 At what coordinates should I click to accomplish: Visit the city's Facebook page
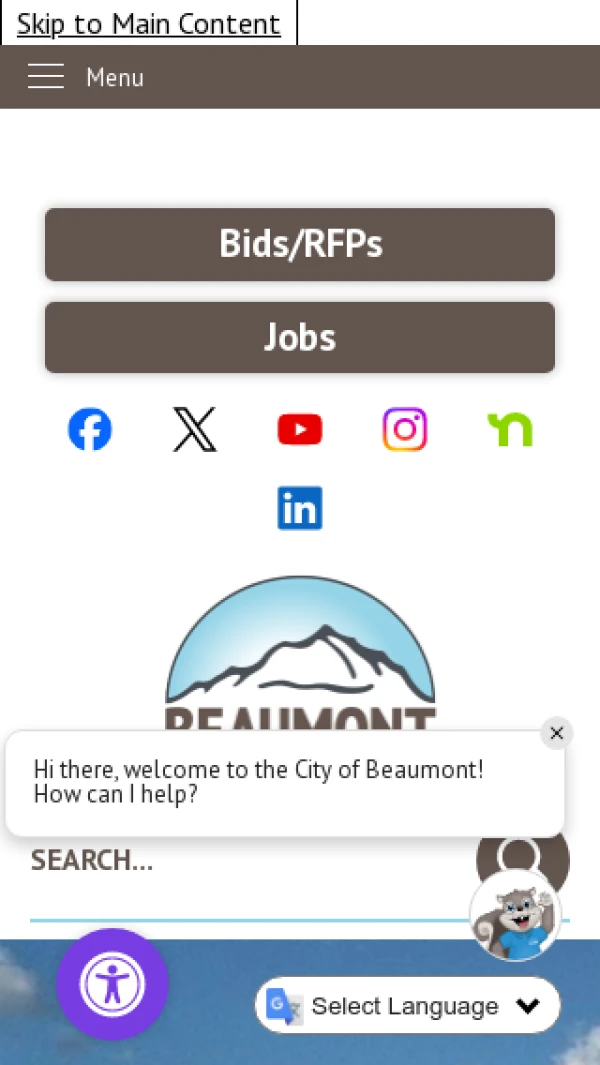(x=90, y=430)
